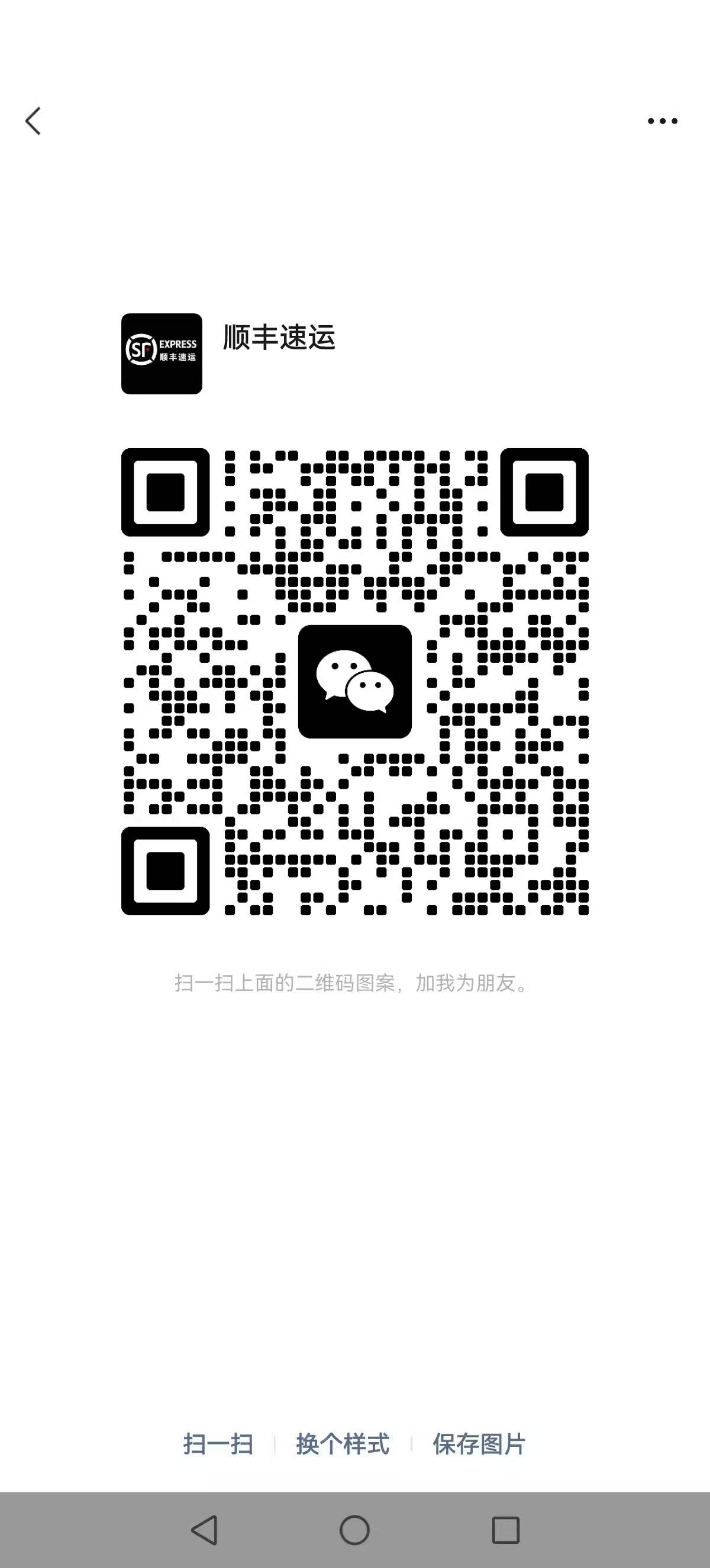
Task: Go back using the top-left arrow
Action: click(33, 121)
